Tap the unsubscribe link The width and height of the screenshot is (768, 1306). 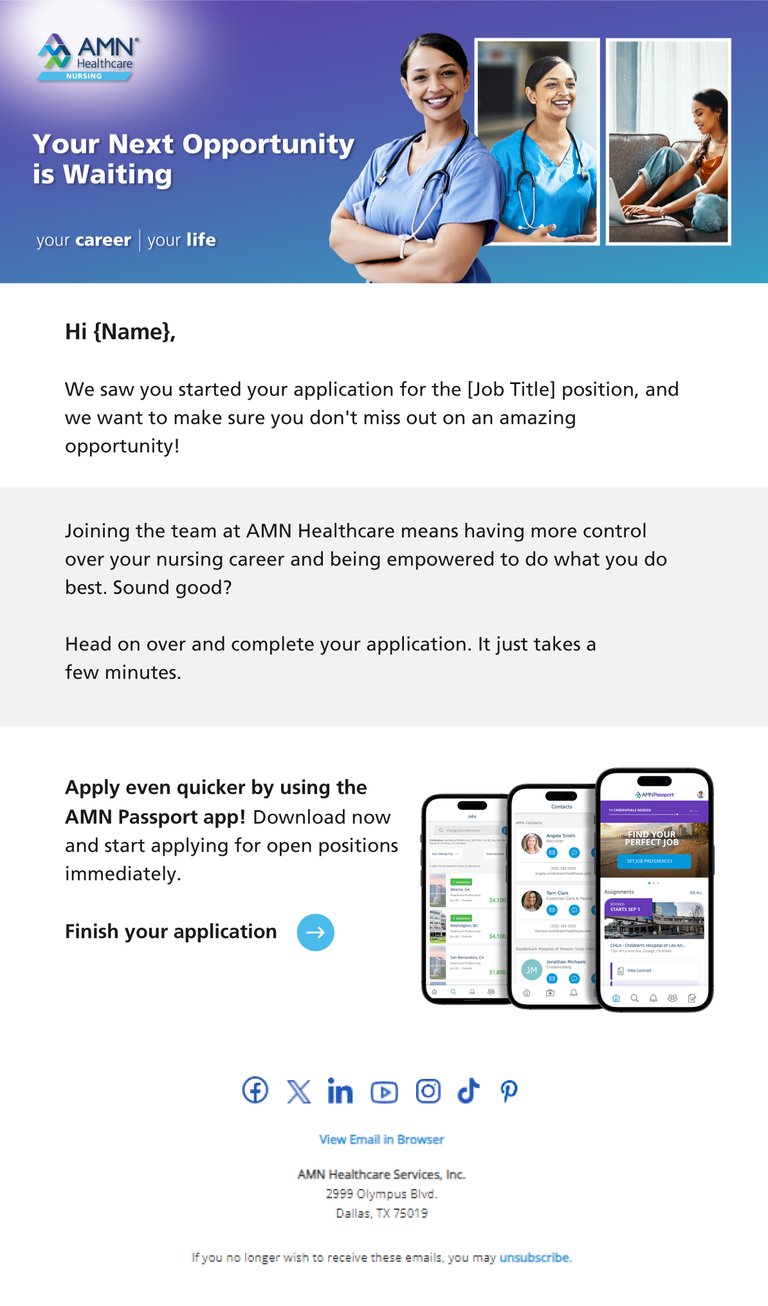535,1257
